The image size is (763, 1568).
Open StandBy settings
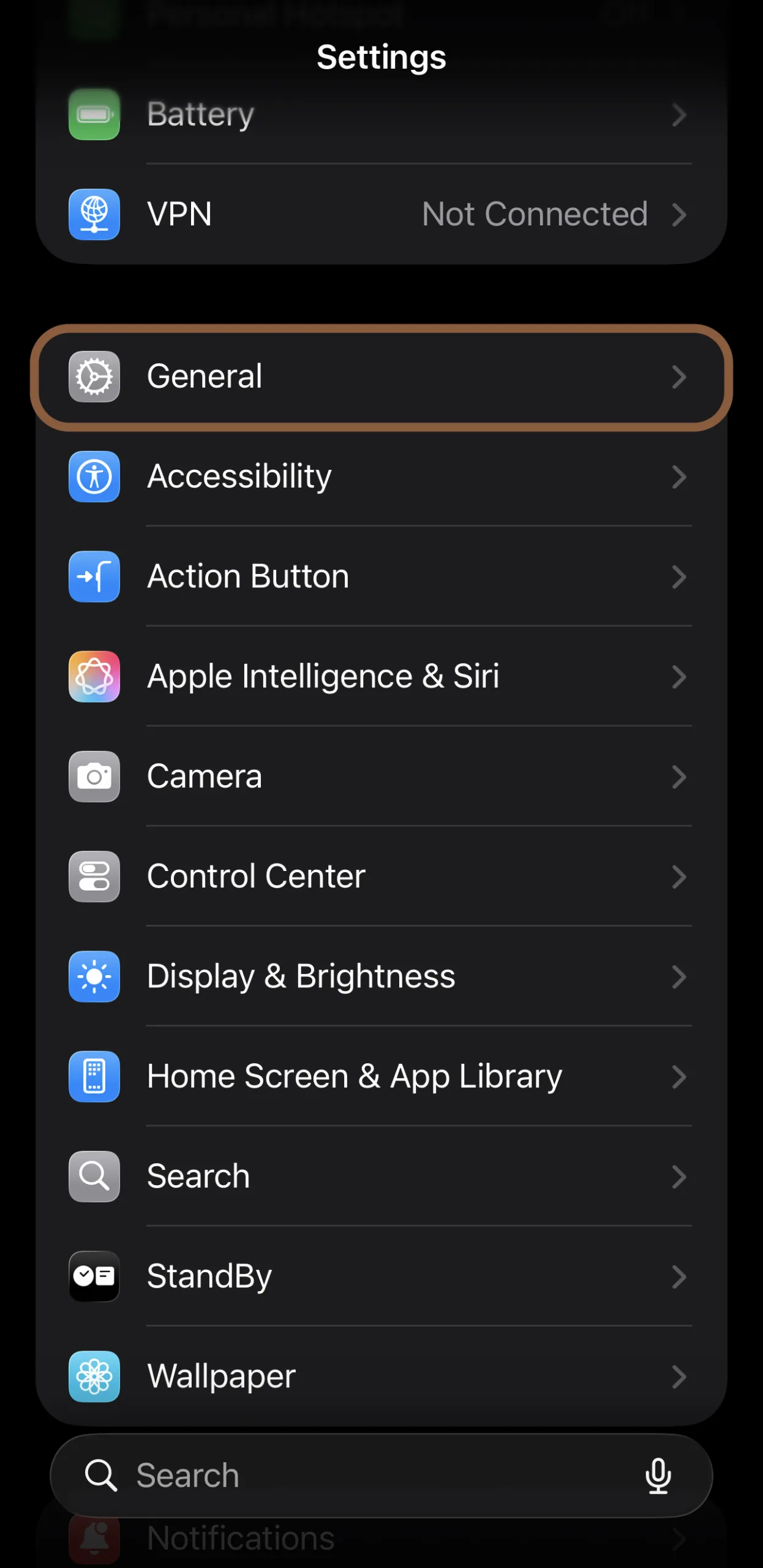tap(380, 1276)
